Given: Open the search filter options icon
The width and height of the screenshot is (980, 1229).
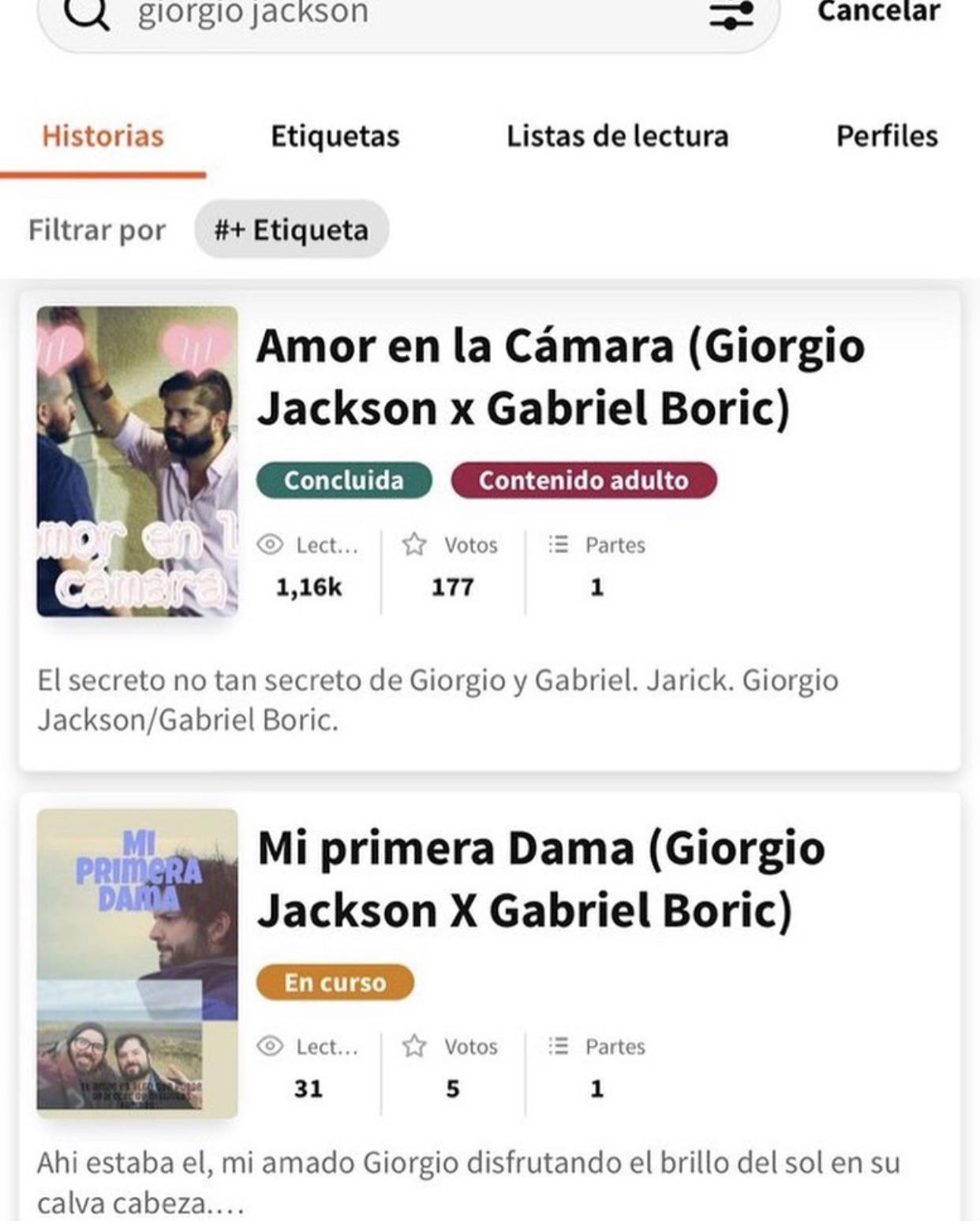Looking at the screenshot, I should point(731,14).
